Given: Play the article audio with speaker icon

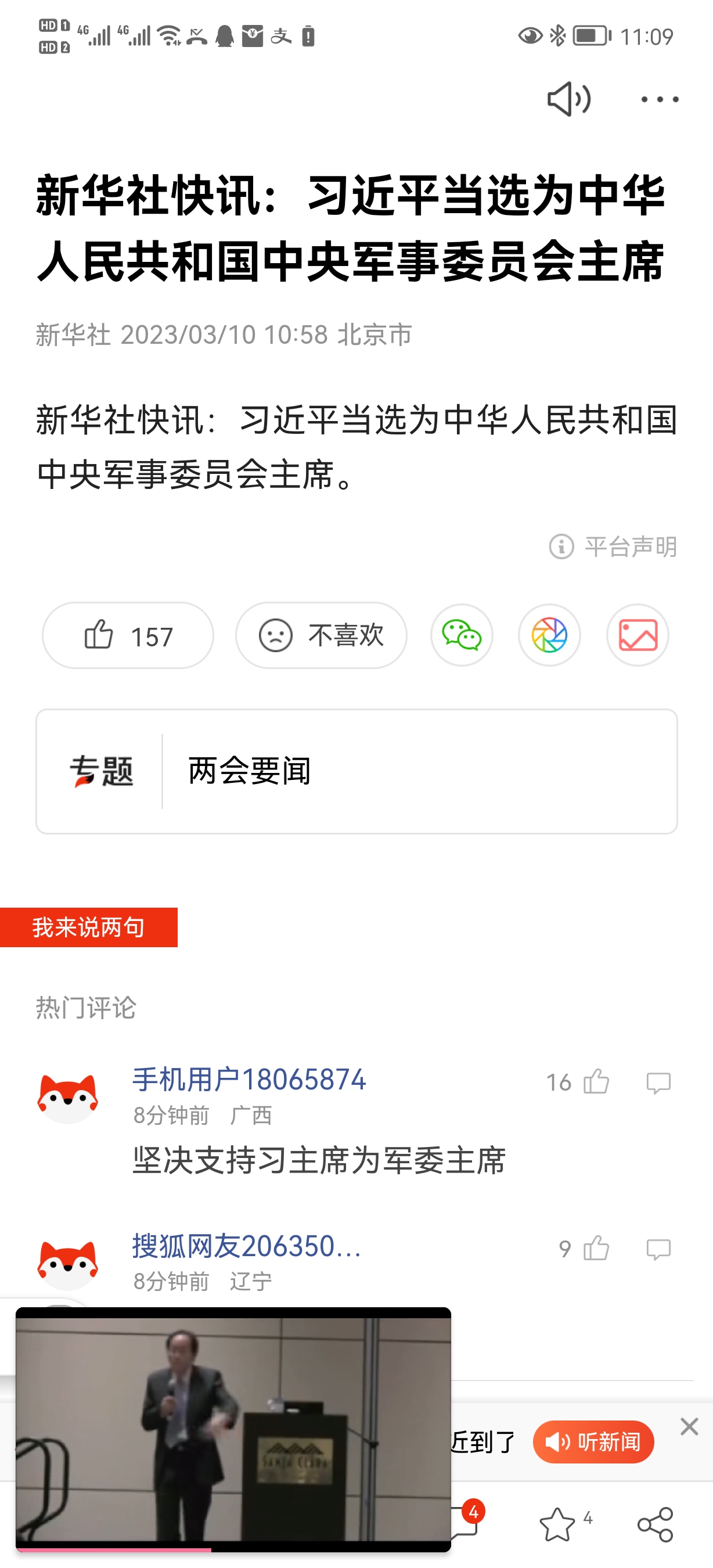Looking at the screenshot, I should click(569, 99).
